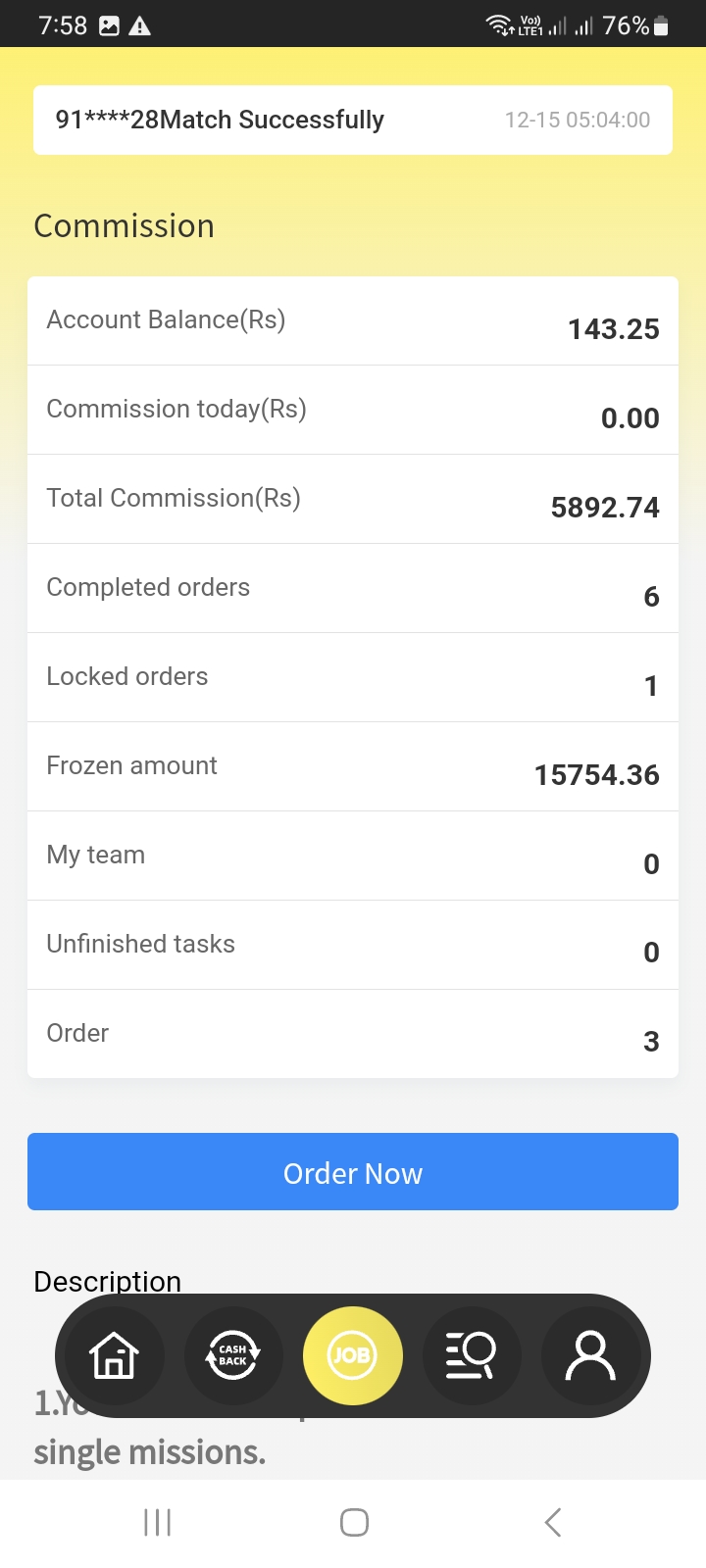Go to the home tab
The width and height of the screenshot is (706, 1568).
tap(114, 1356)
